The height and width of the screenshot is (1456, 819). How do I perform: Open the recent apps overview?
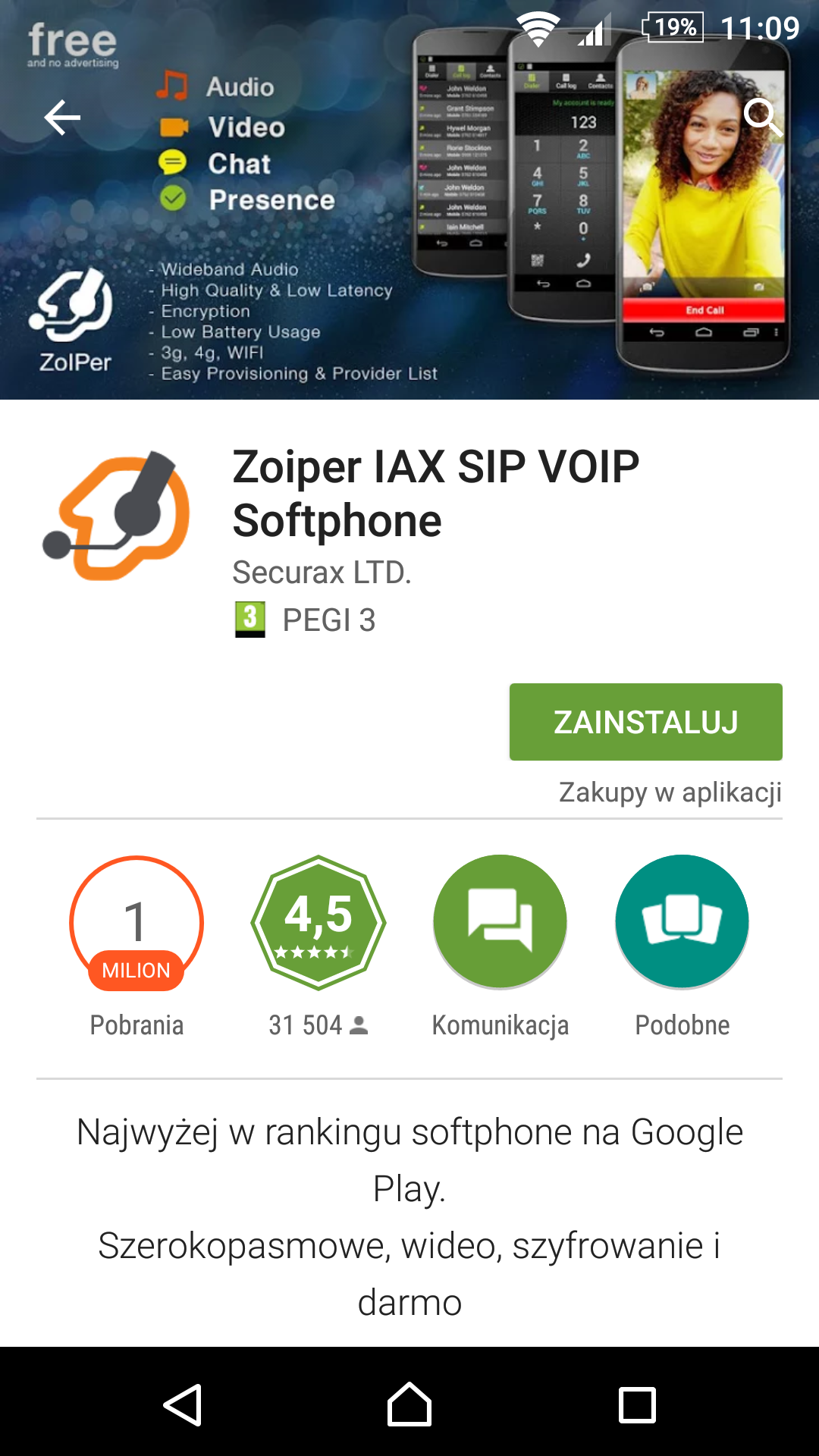tap(637, 1404)
